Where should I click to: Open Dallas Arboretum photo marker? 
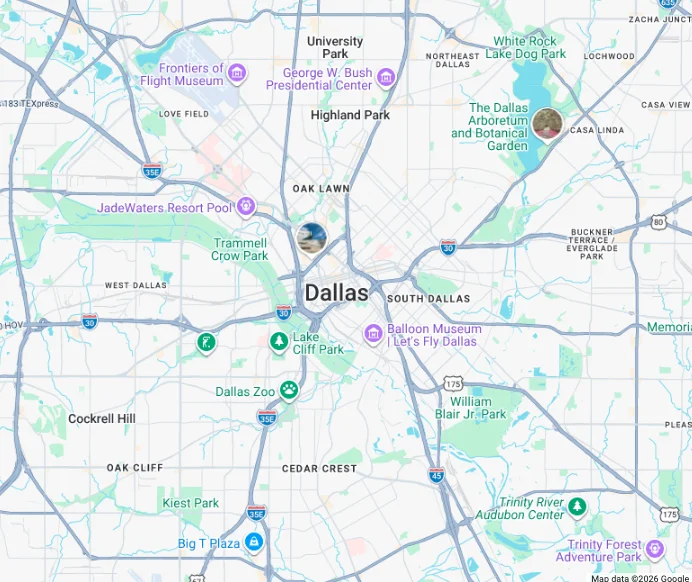click(547, 124)
